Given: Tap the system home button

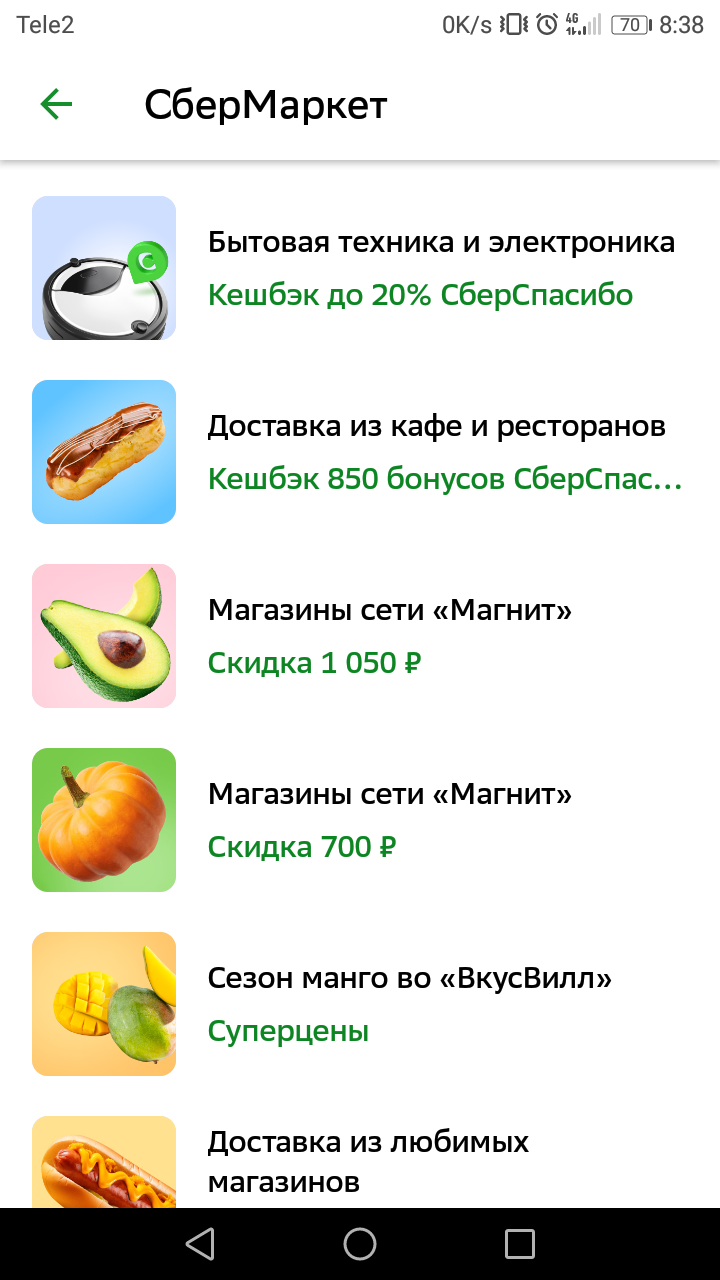Looking at the screenshot, I should point(360,1244).
